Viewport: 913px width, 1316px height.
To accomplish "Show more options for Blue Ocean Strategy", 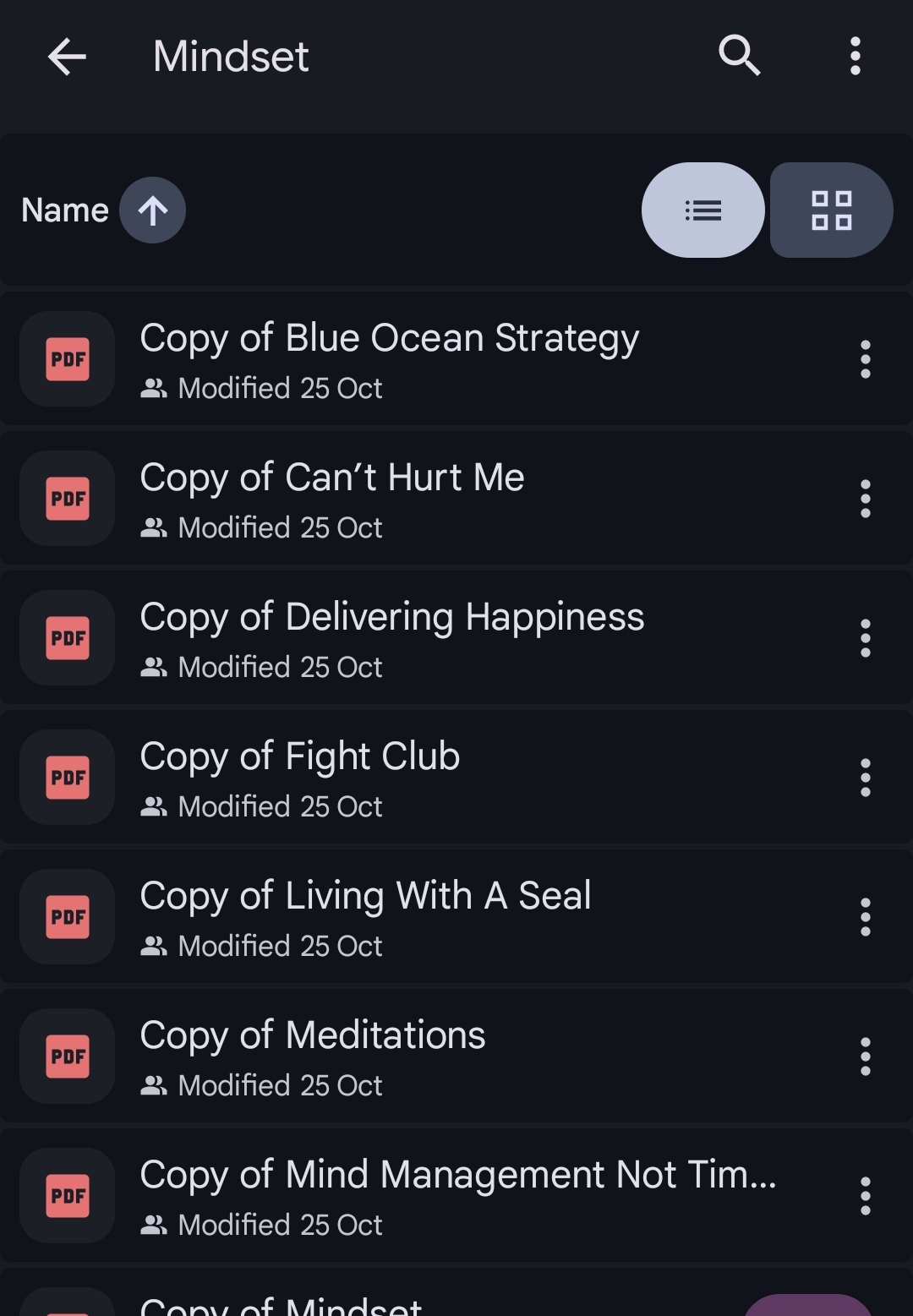I will [865, 359].
